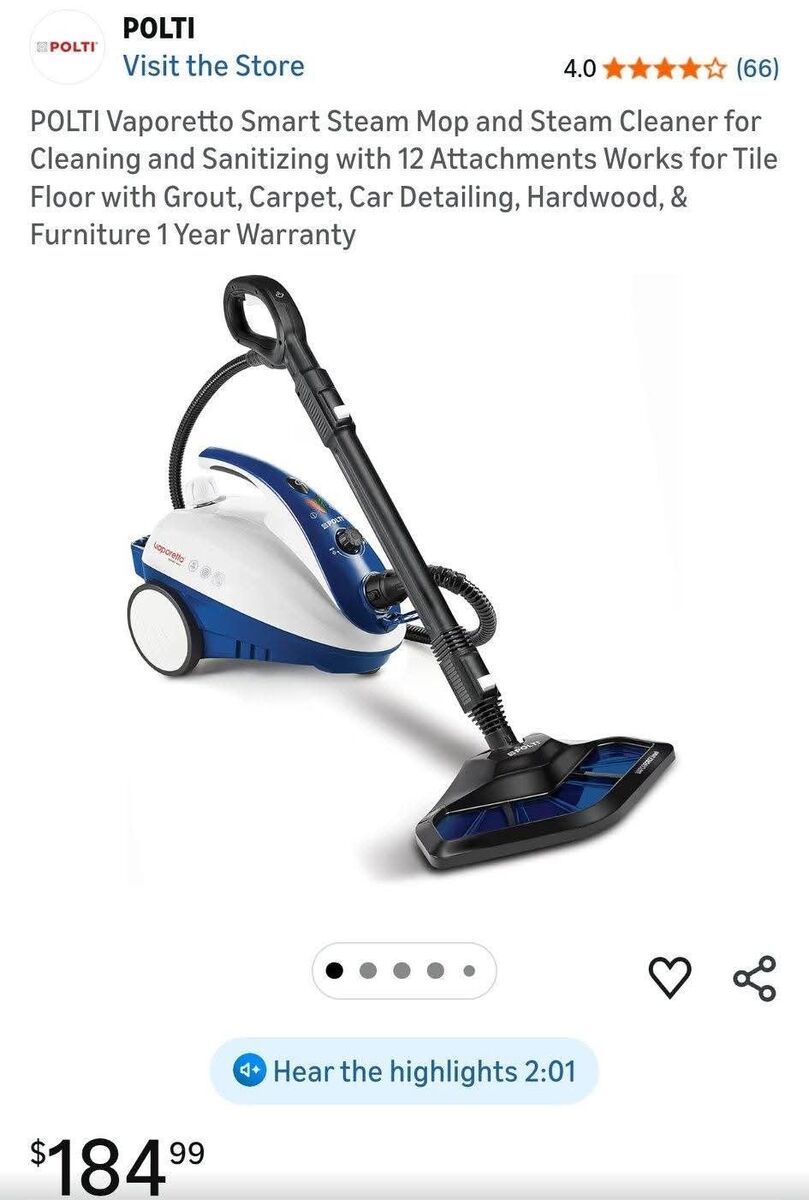Open the 66 customer ratings
The image size is (809, 1200).
click(757, 69)
